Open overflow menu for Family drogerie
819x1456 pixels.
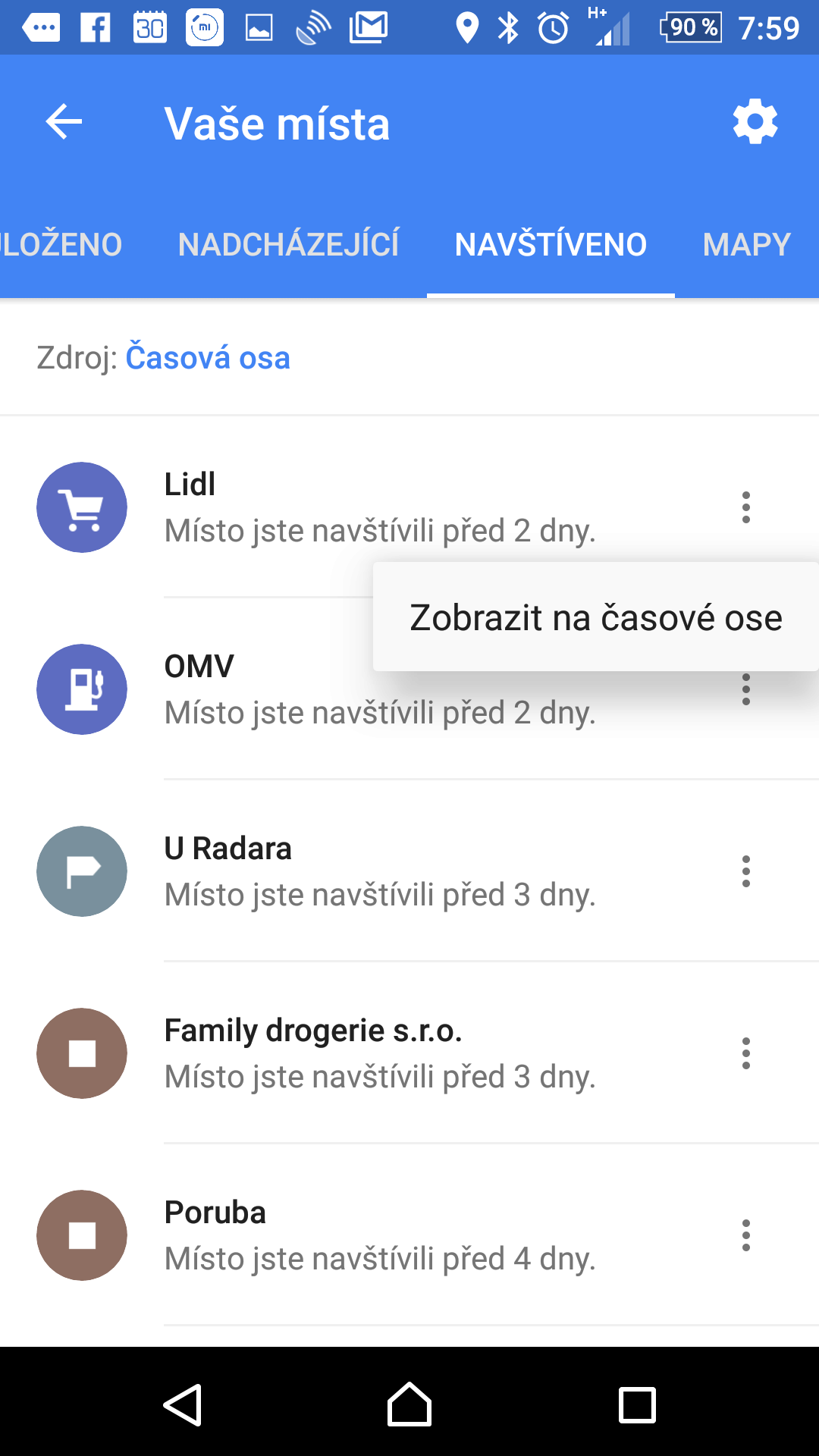(746, 1053)
